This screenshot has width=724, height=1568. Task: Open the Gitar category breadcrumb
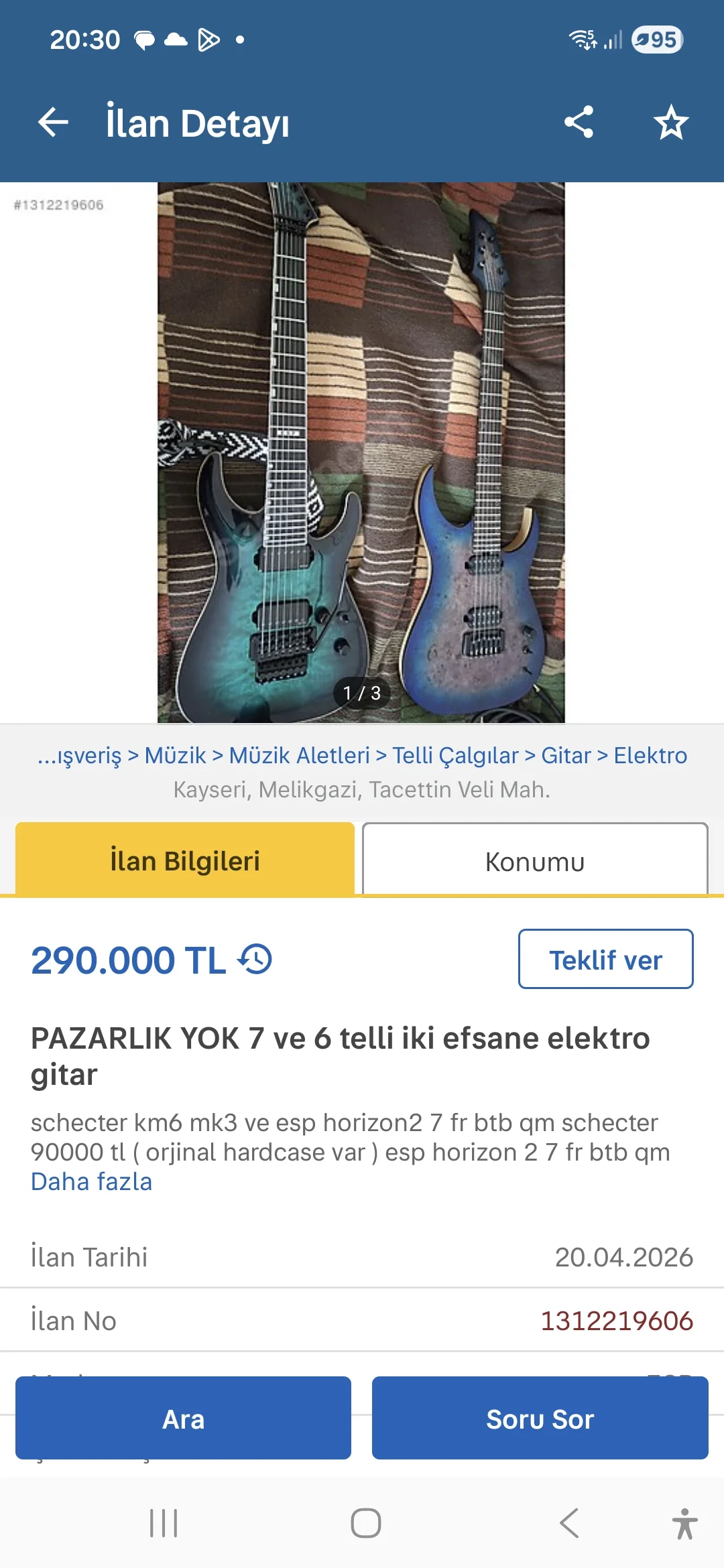point(565,755)
